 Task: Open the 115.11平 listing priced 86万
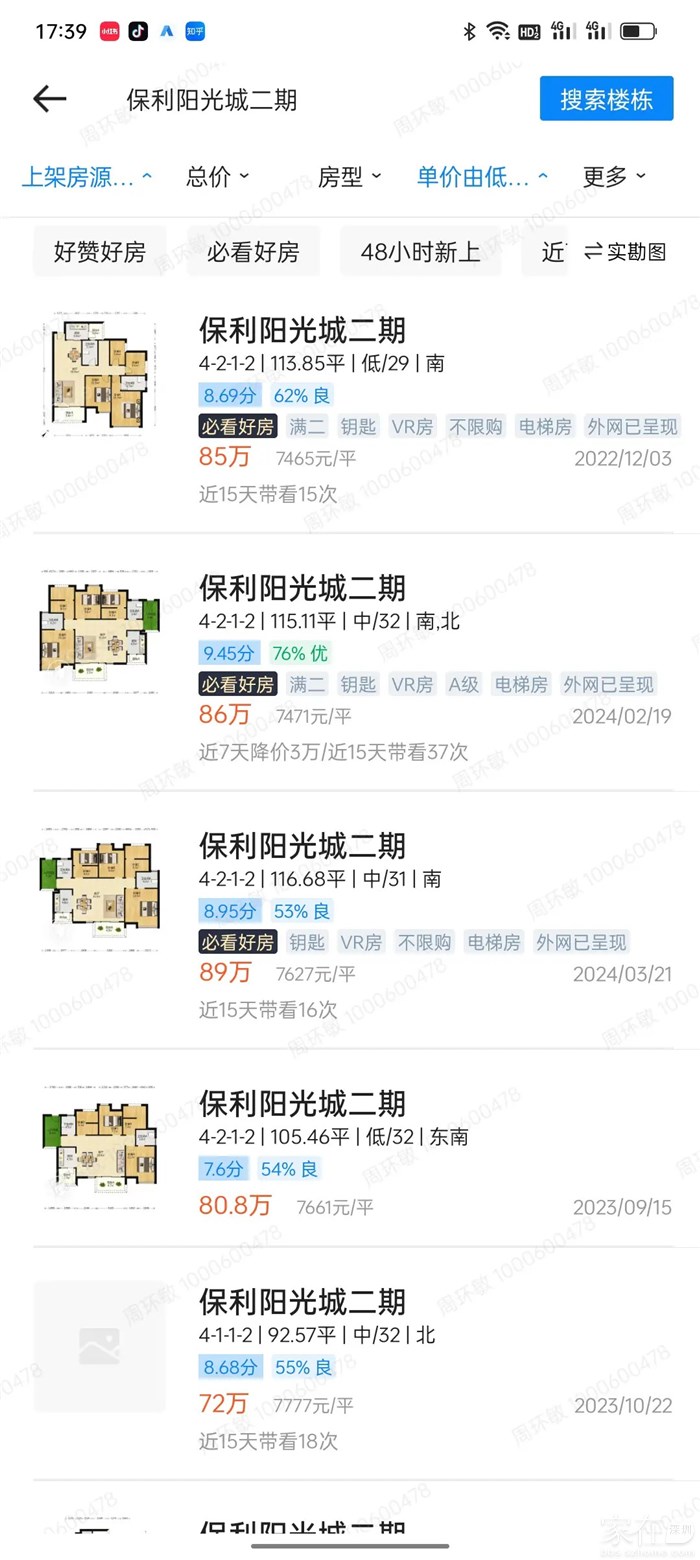[x=350, y=665]
